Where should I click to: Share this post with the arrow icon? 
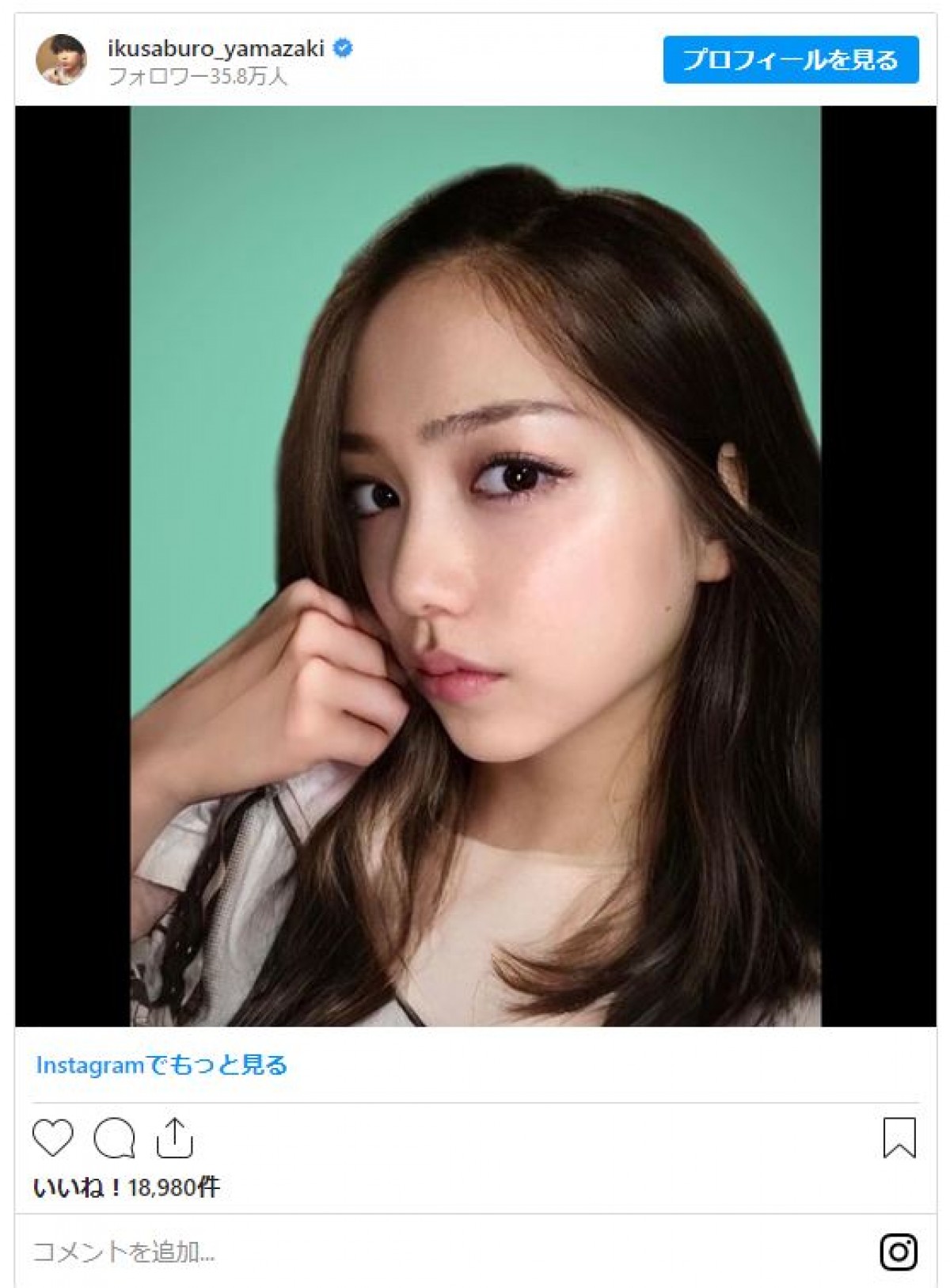pos(175,1138)
